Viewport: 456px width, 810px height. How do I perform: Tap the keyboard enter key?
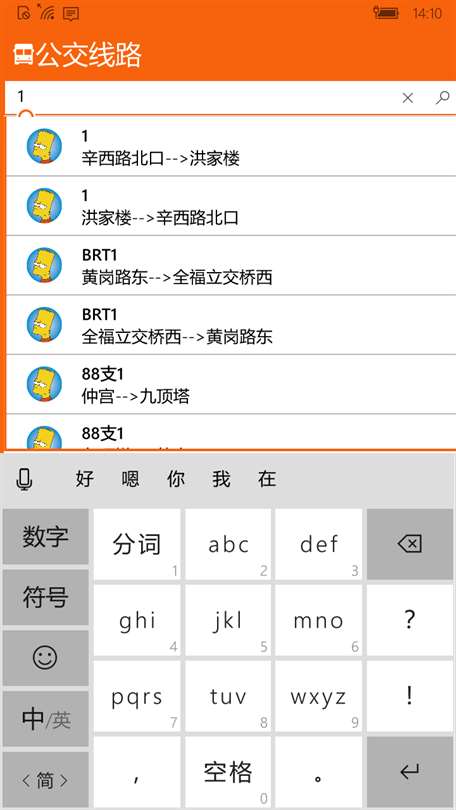click(410, 772)
